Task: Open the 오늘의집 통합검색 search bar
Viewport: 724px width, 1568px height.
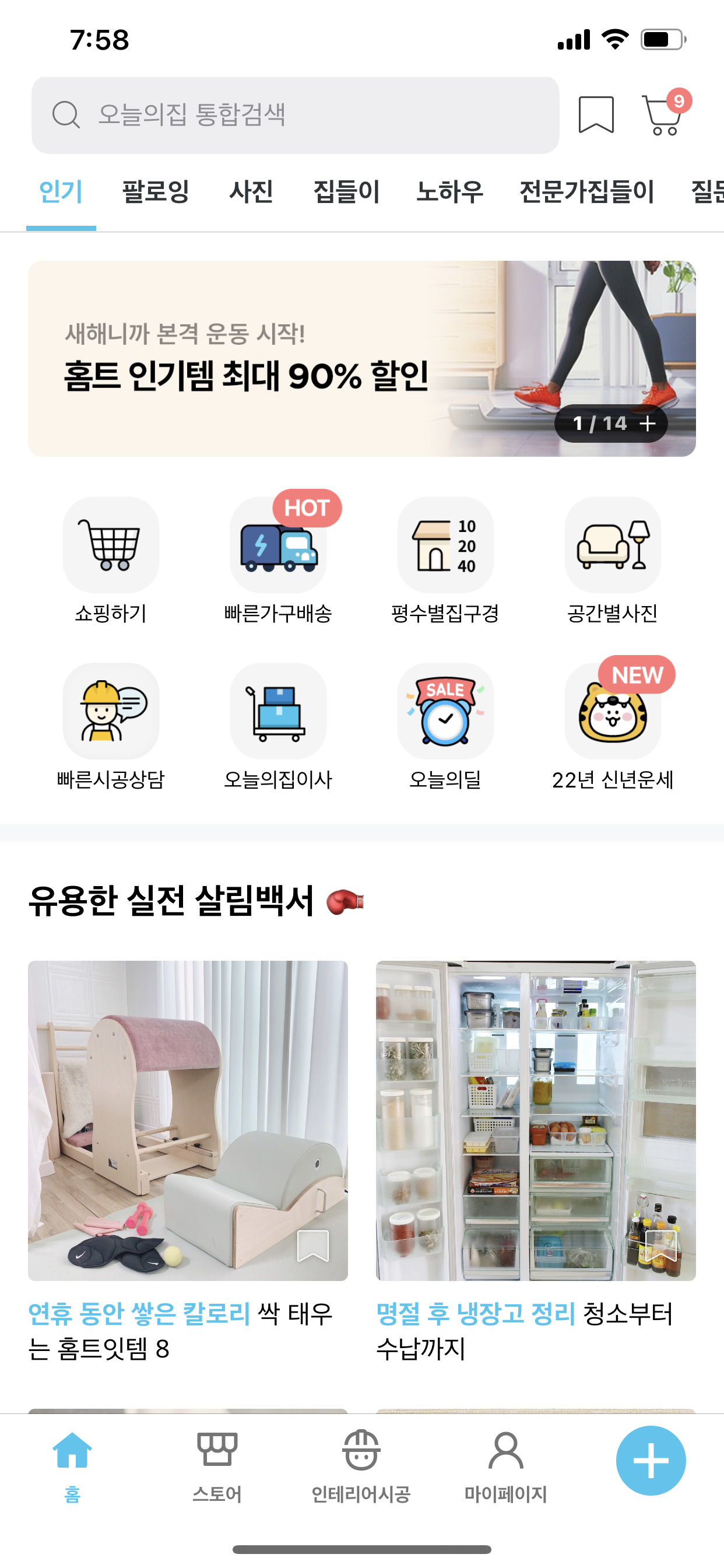Action: pos(295,115)
